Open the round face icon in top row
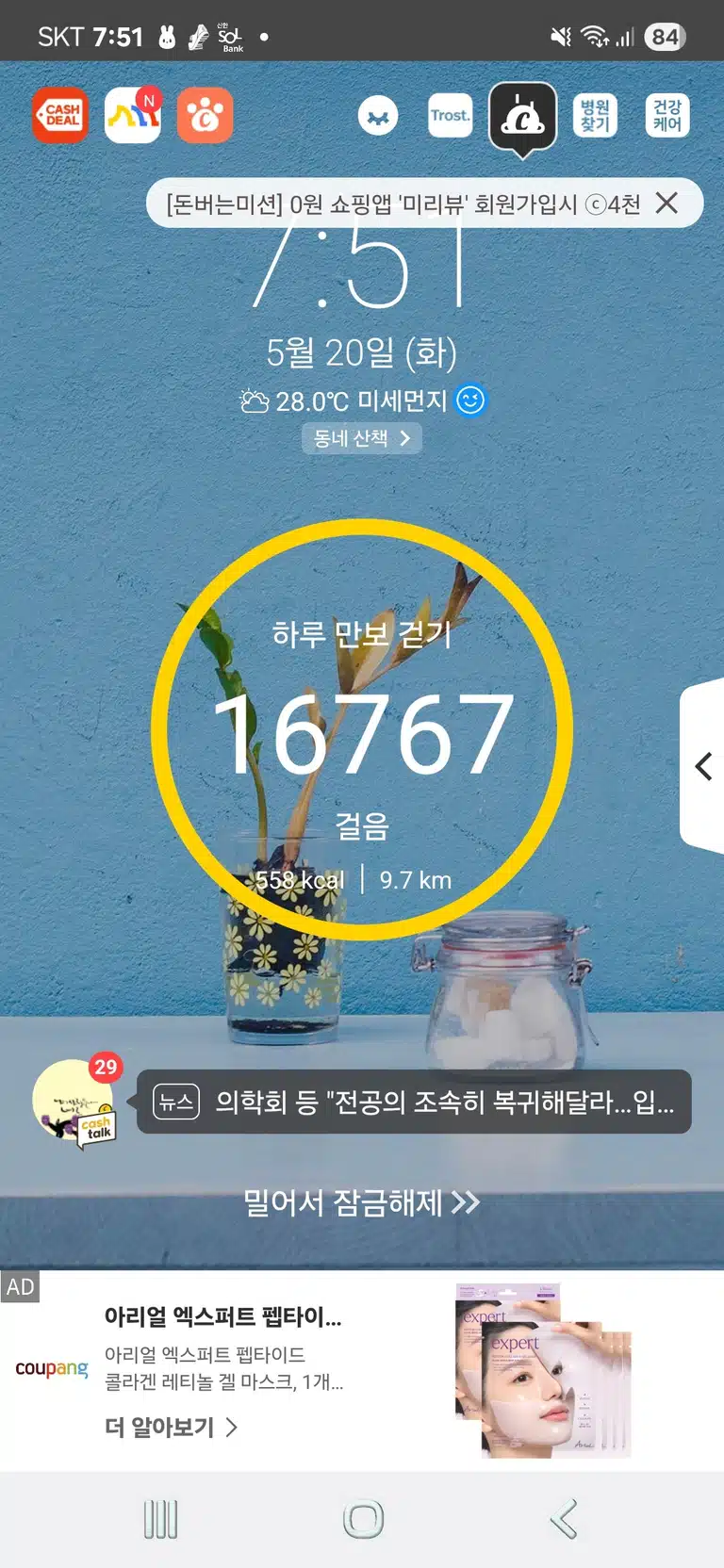This screenshot has height=1568, width=724. pos(378,117)
